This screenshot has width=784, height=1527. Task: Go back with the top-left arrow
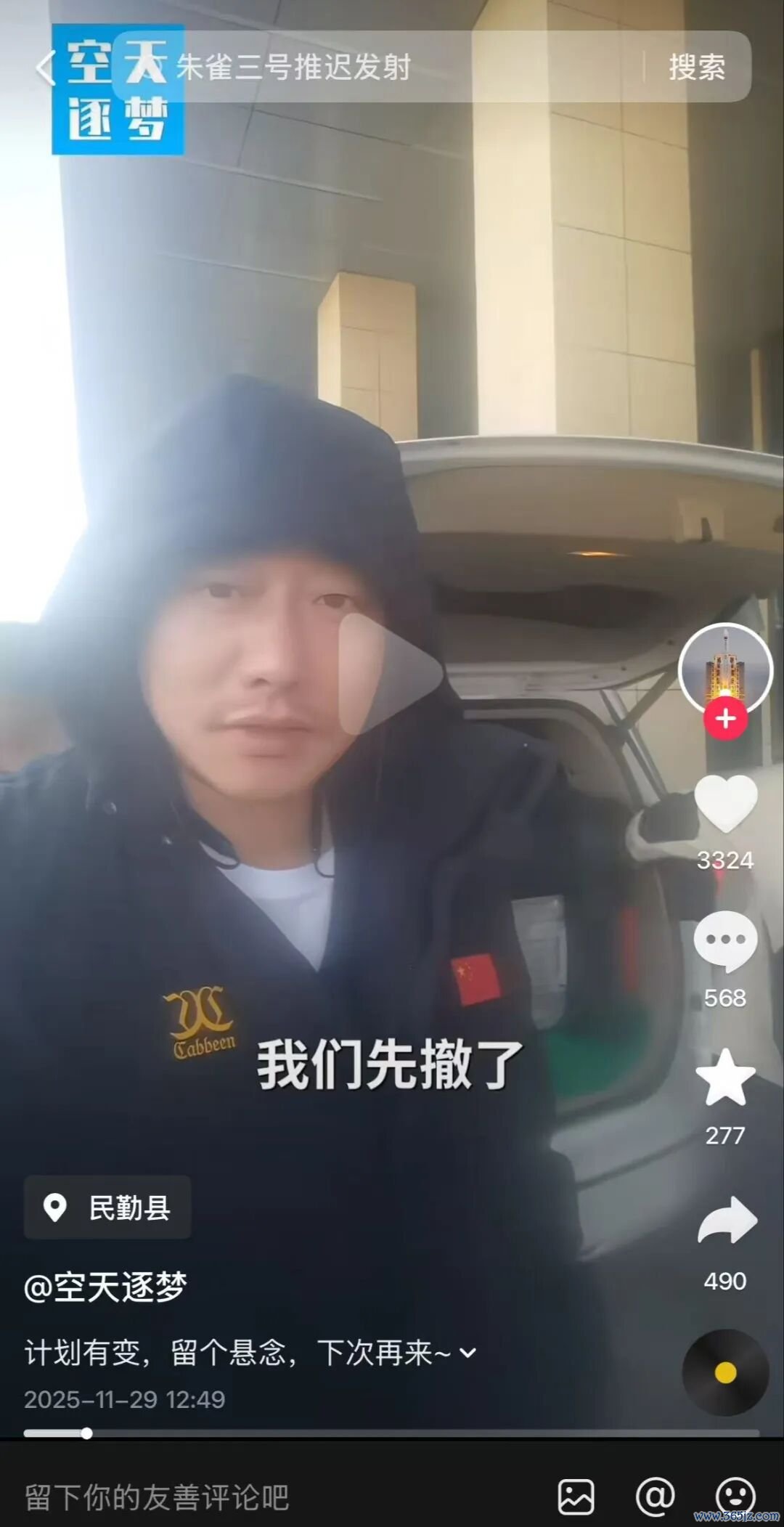[45, 68]
